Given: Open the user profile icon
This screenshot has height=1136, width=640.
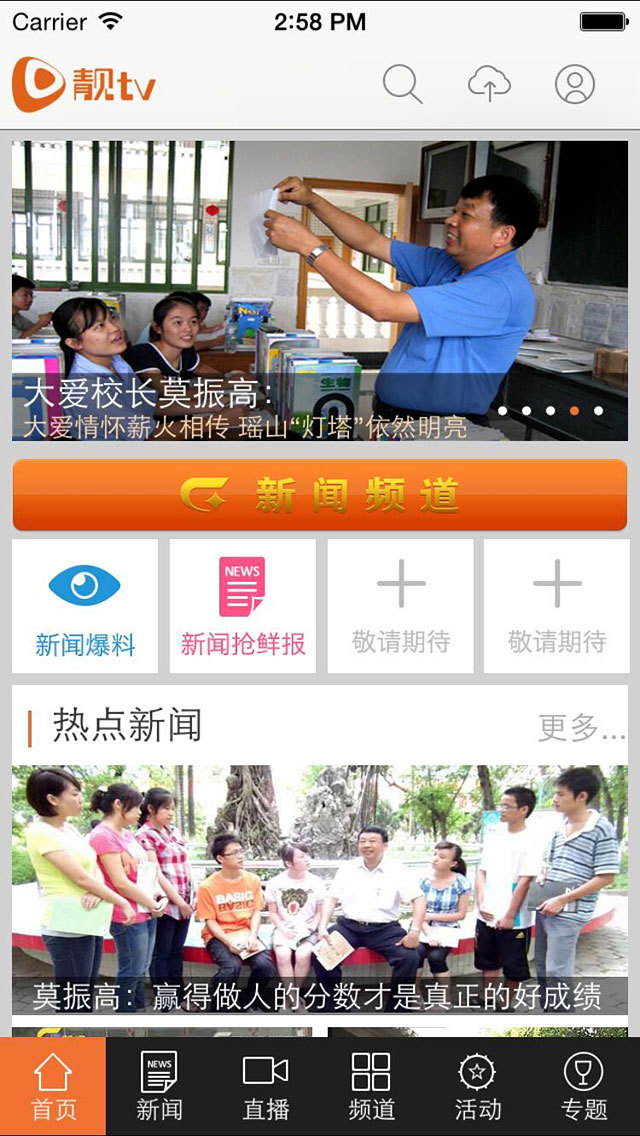Looking at the screenshot, I should pos(575,84).
